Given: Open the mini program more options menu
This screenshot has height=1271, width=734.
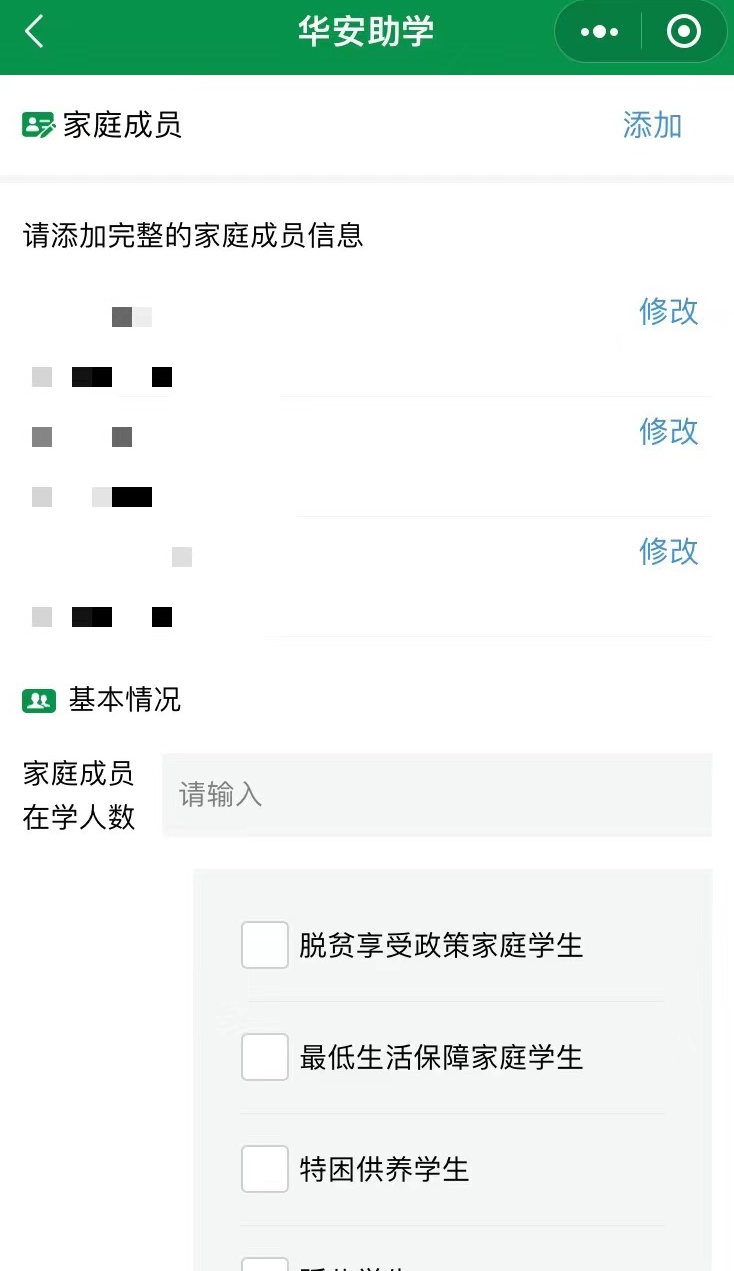Looking at the screenshot, I should tap(599, 32).
